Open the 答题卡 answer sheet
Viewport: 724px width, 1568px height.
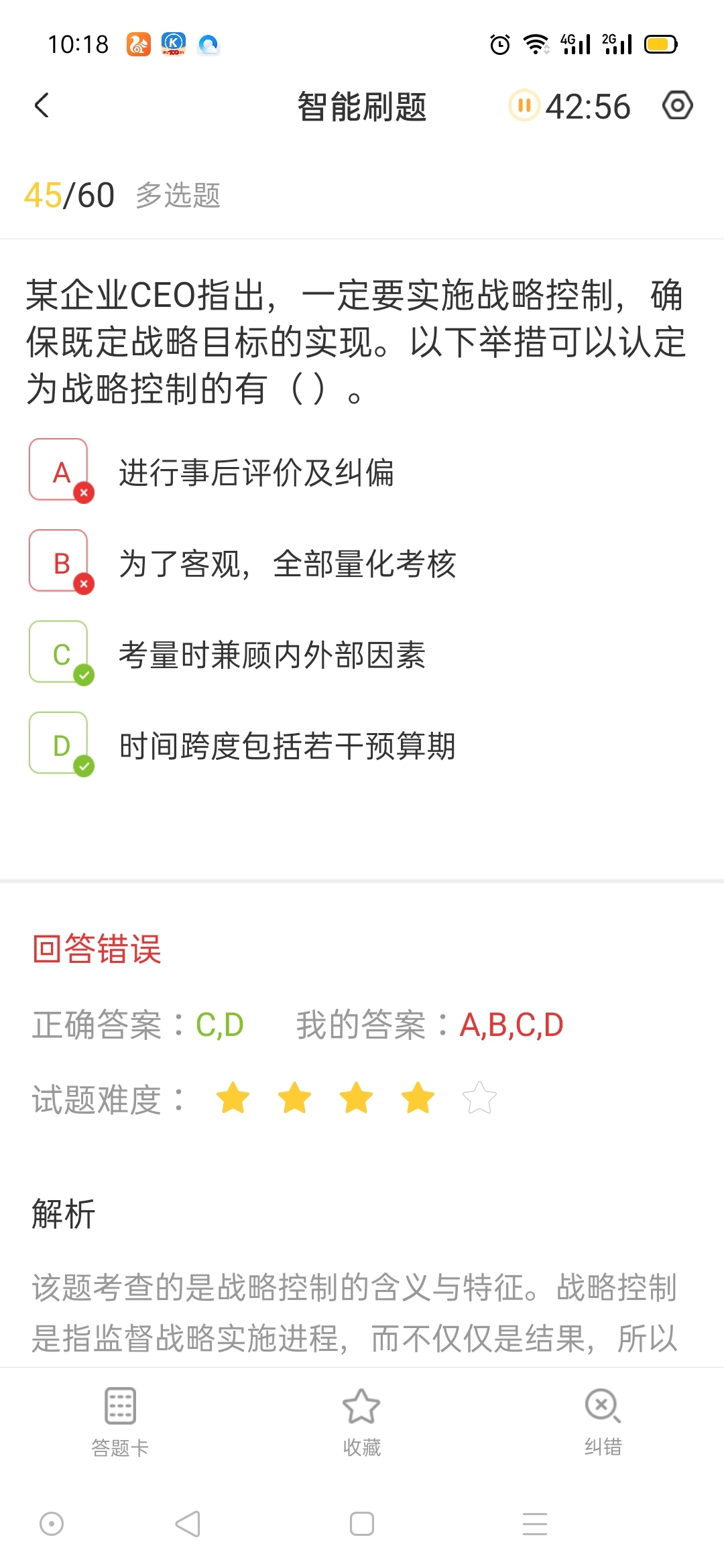click(x=120, y=1415)
